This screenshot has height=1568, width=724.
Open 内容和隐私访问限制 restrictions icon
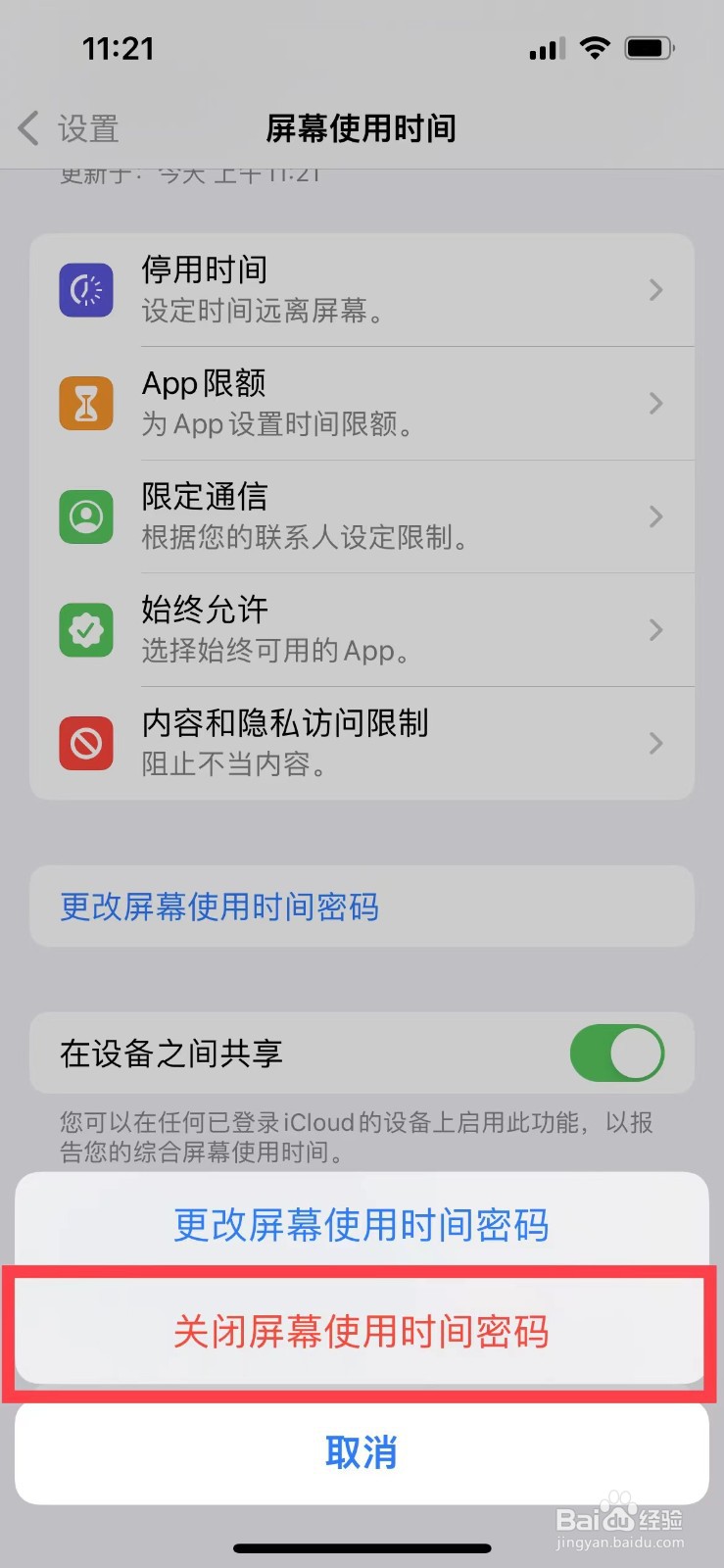pyautogui.click(x=86, y=743)
